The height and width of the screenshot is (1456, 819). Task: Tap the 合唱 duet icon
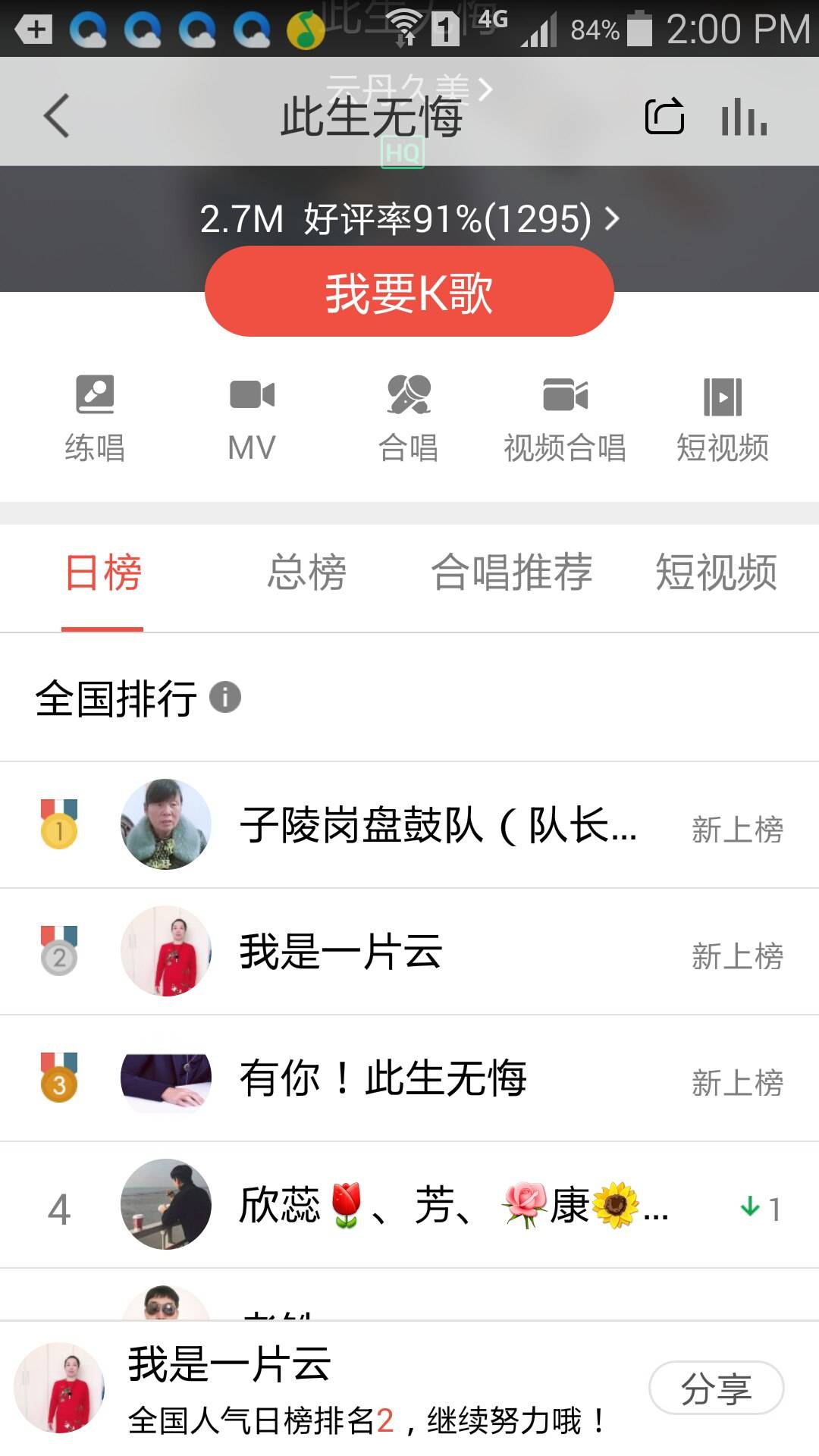point(409,416)
